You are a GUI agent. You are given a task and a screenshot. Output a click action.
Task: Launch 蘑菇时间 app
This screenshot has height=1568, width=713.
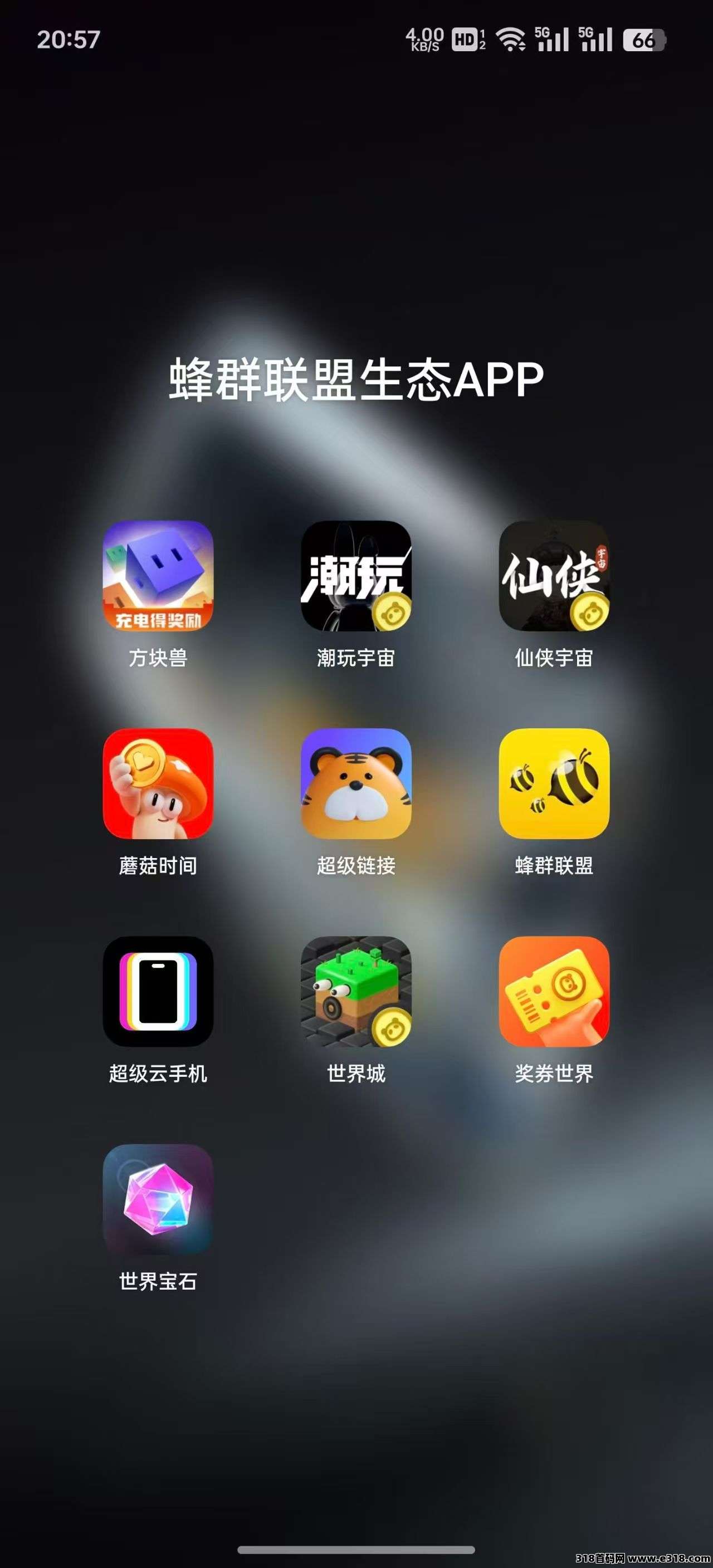pyautogui.click(x=158, y=783)
